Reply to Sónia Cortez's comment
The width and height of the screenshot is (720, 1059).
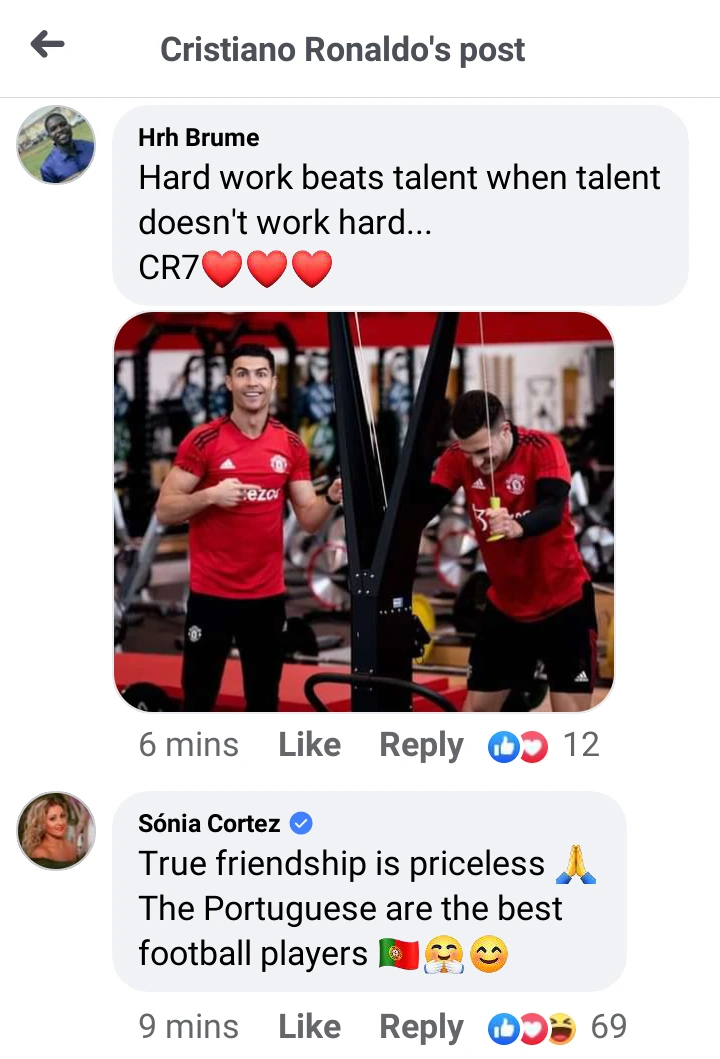(421, 1027)
